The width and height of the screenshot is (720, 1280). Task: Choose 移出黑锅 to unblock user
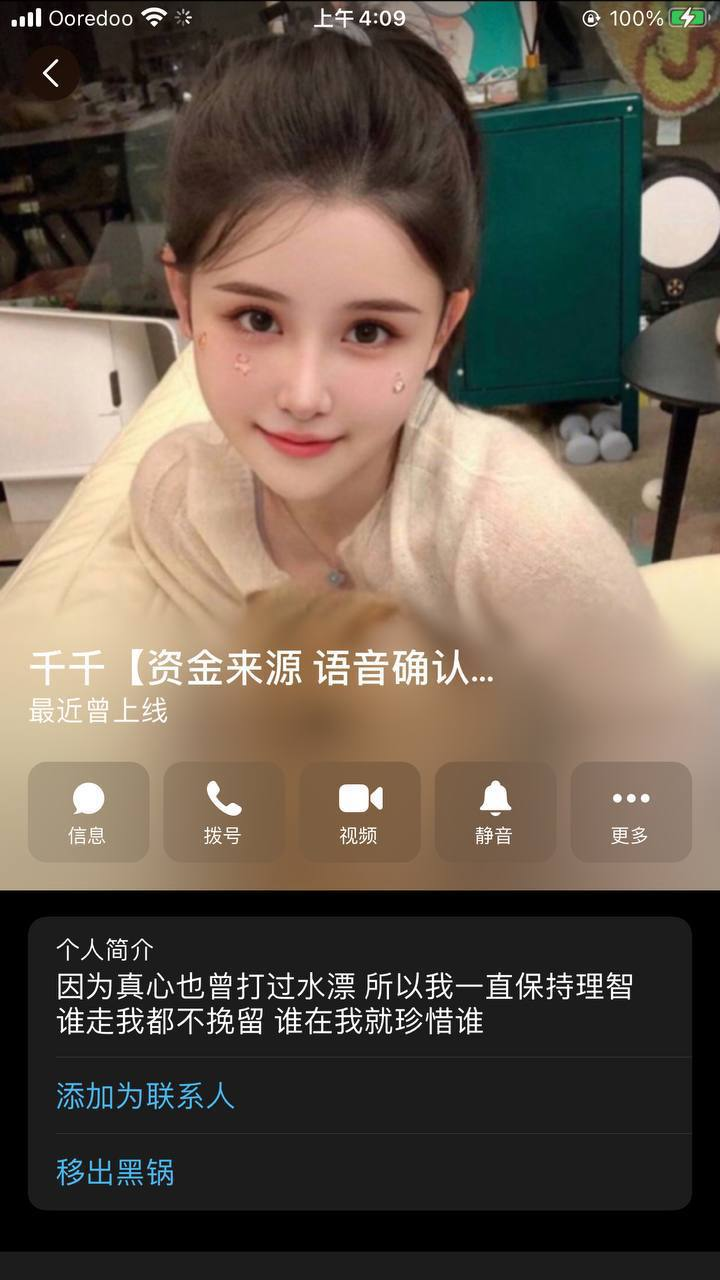[x=116, y=1172]
